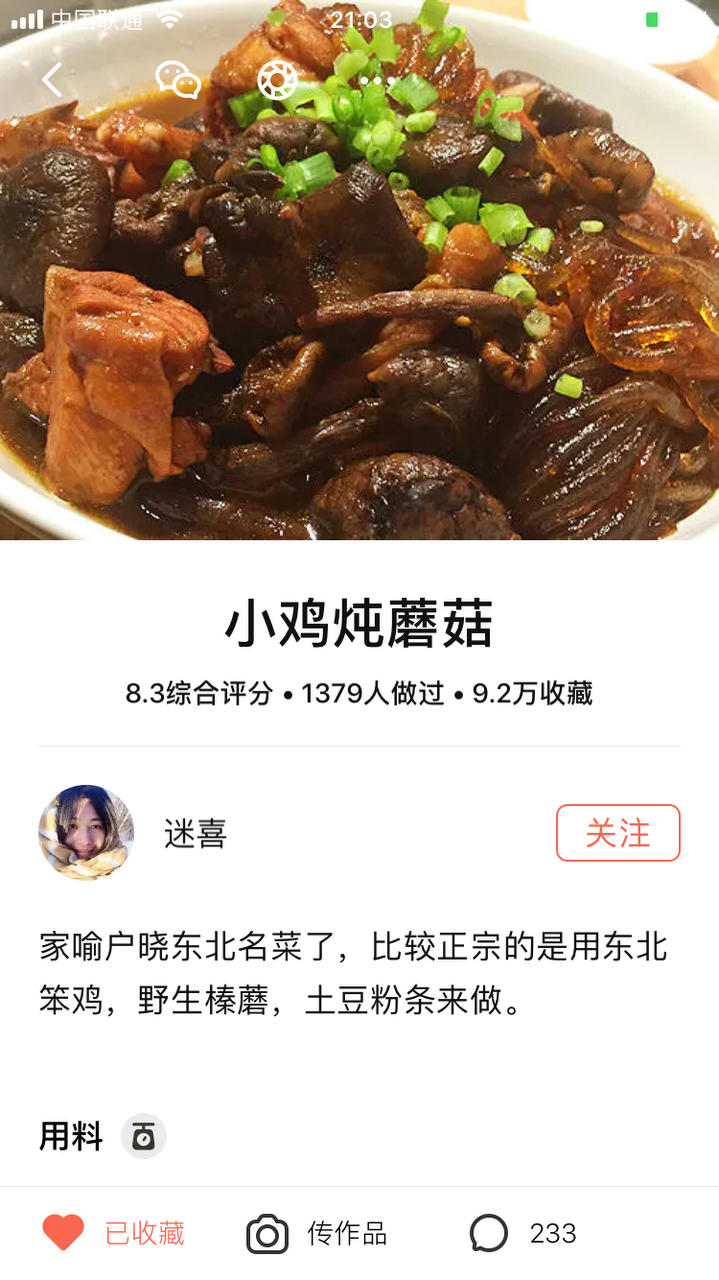Image resolution: width=719 pixels, height=1280 pixels.
Task: Follow the author 迷喜
Action: tap(617, 833)
